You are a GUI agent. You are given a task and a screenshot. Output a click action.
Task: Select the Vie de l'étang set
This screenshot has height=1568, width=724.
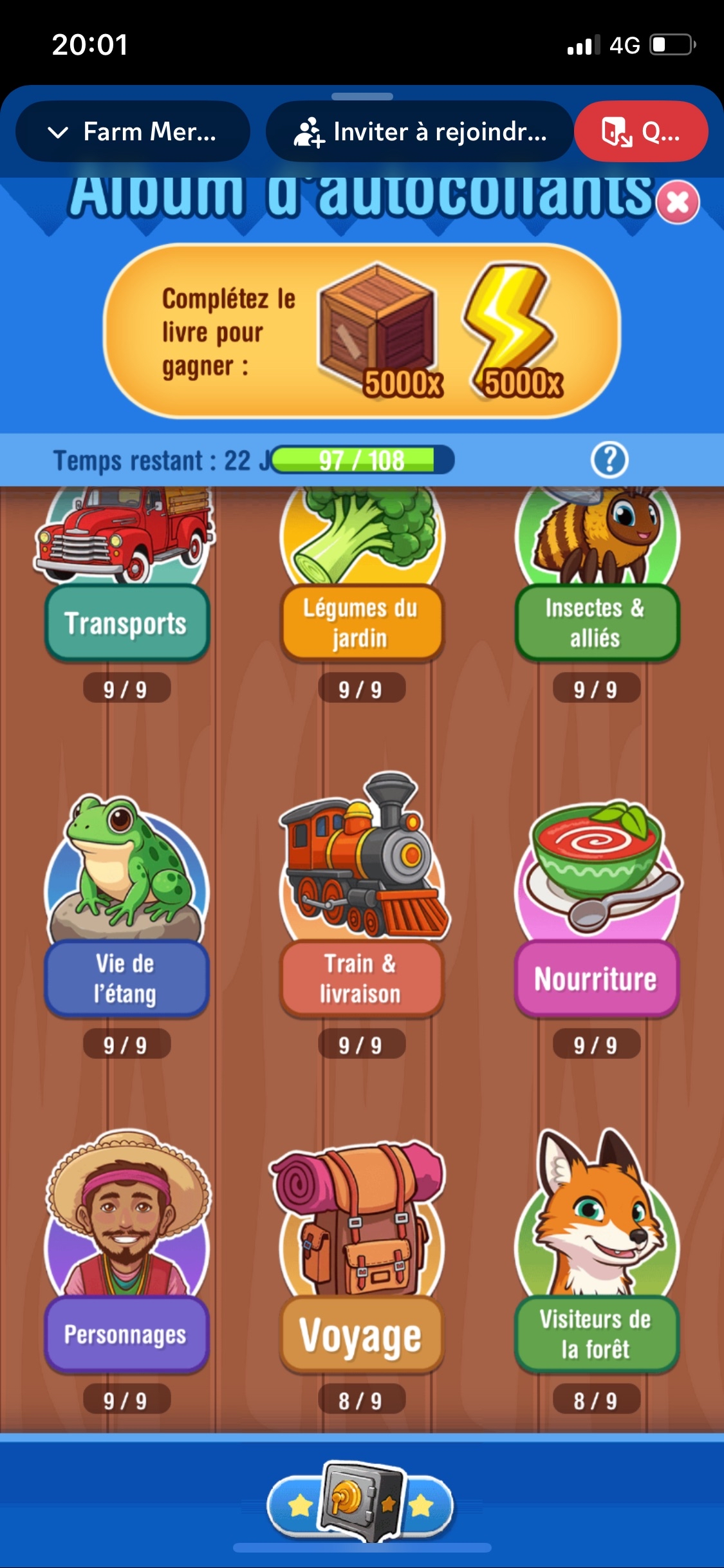[x=127, y=978]
